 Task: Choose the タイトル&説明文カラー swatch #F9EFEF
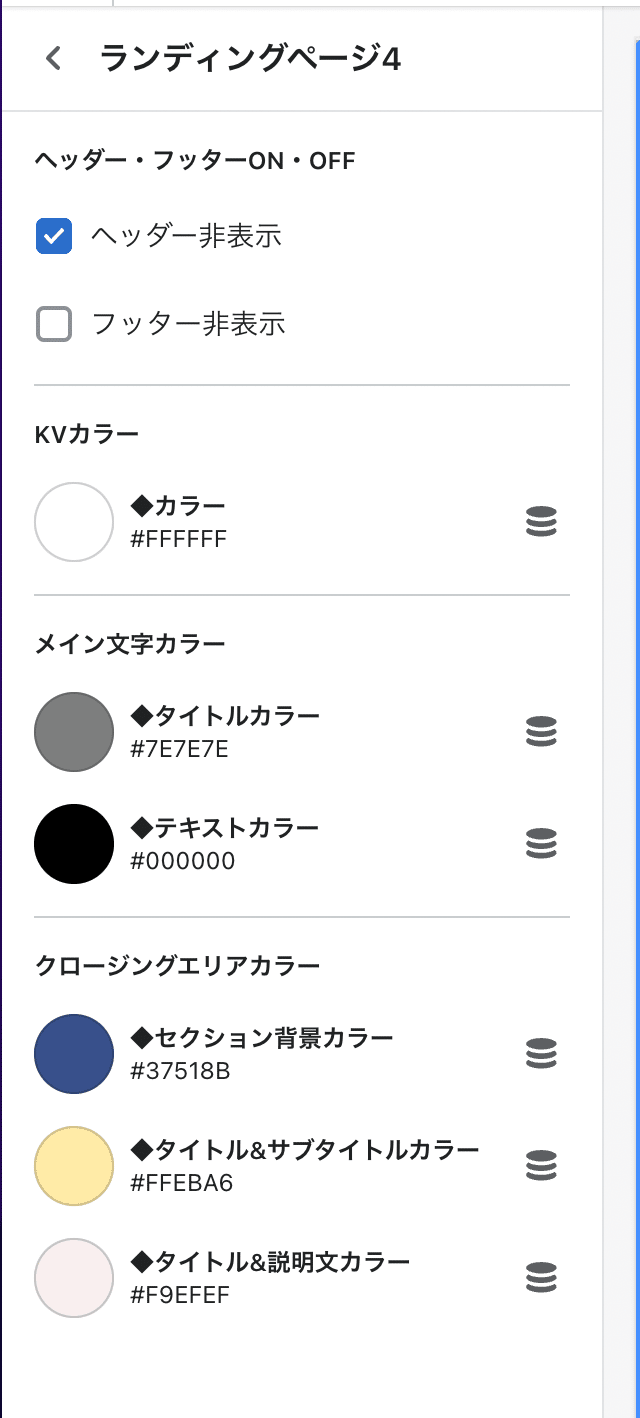click(x=74, y=1278)
